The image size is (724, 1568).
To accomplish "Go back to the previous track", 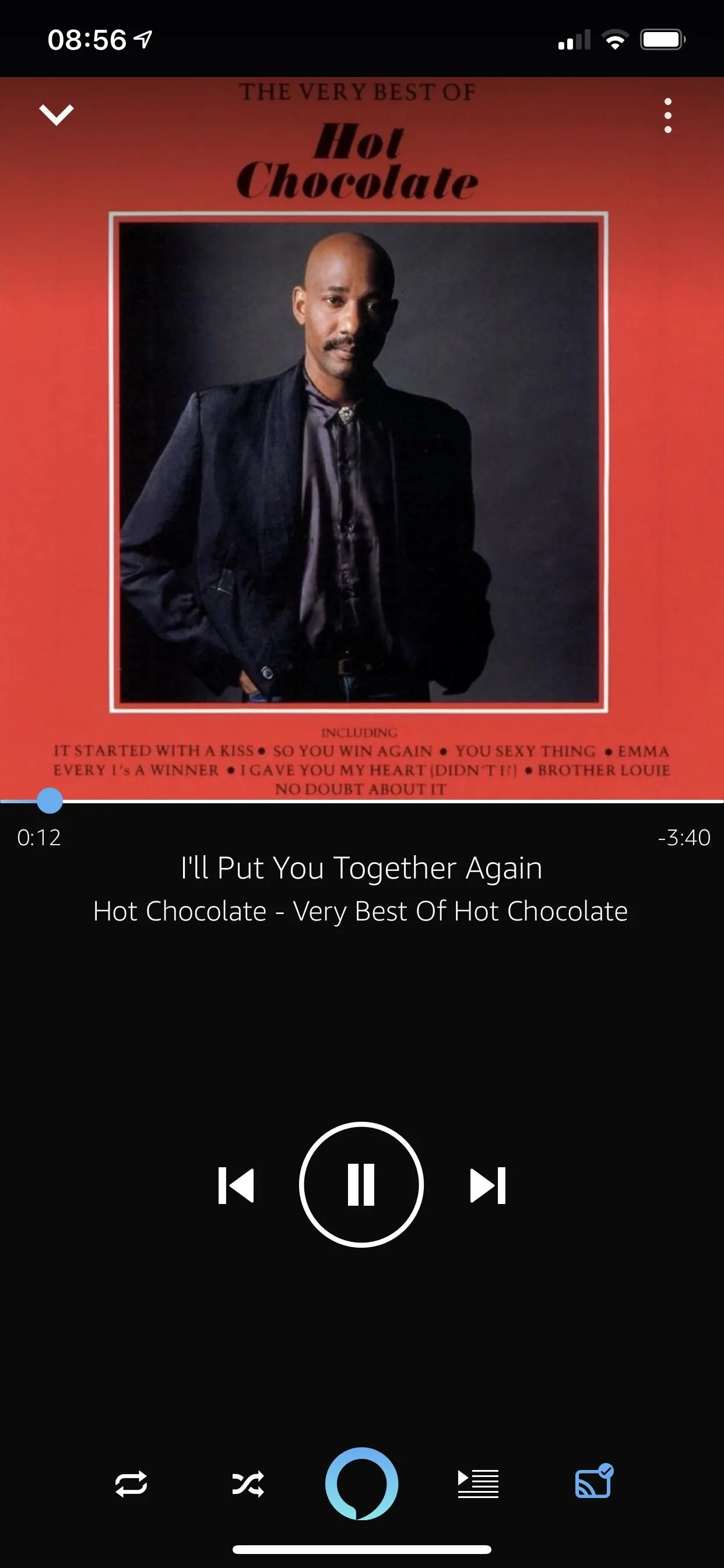I will (236, 1185).
